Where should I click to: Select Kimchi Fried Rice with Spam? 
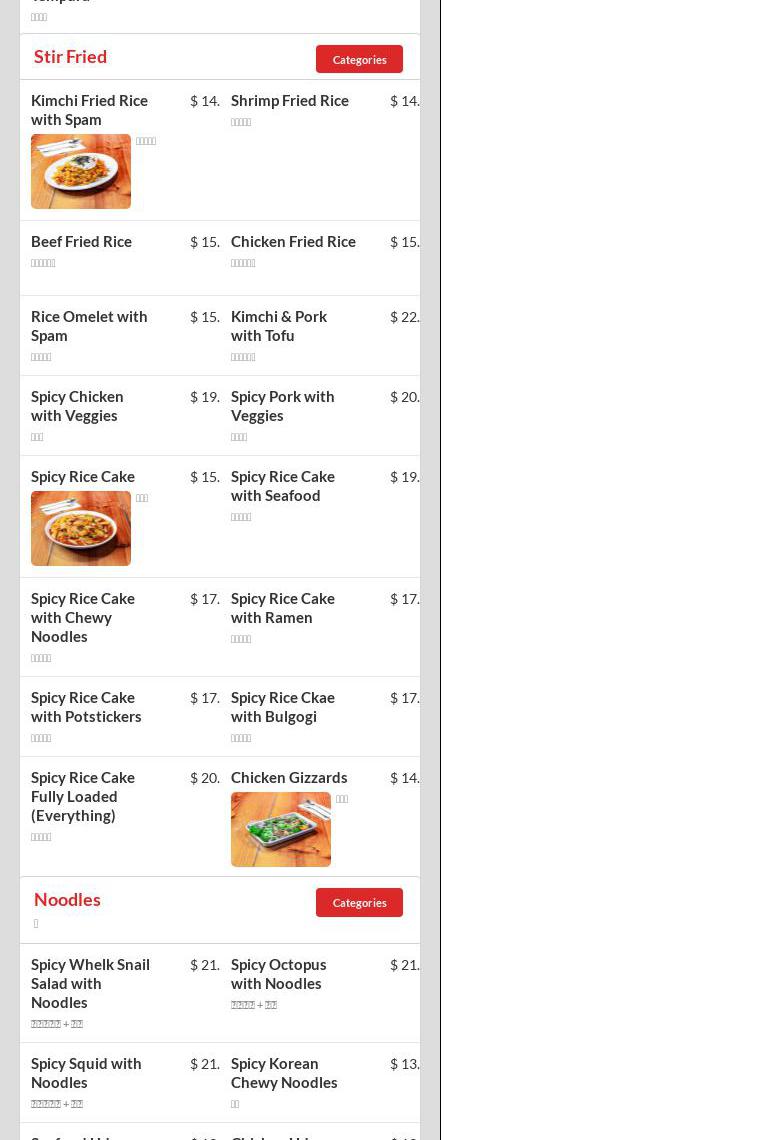[89, 110]
